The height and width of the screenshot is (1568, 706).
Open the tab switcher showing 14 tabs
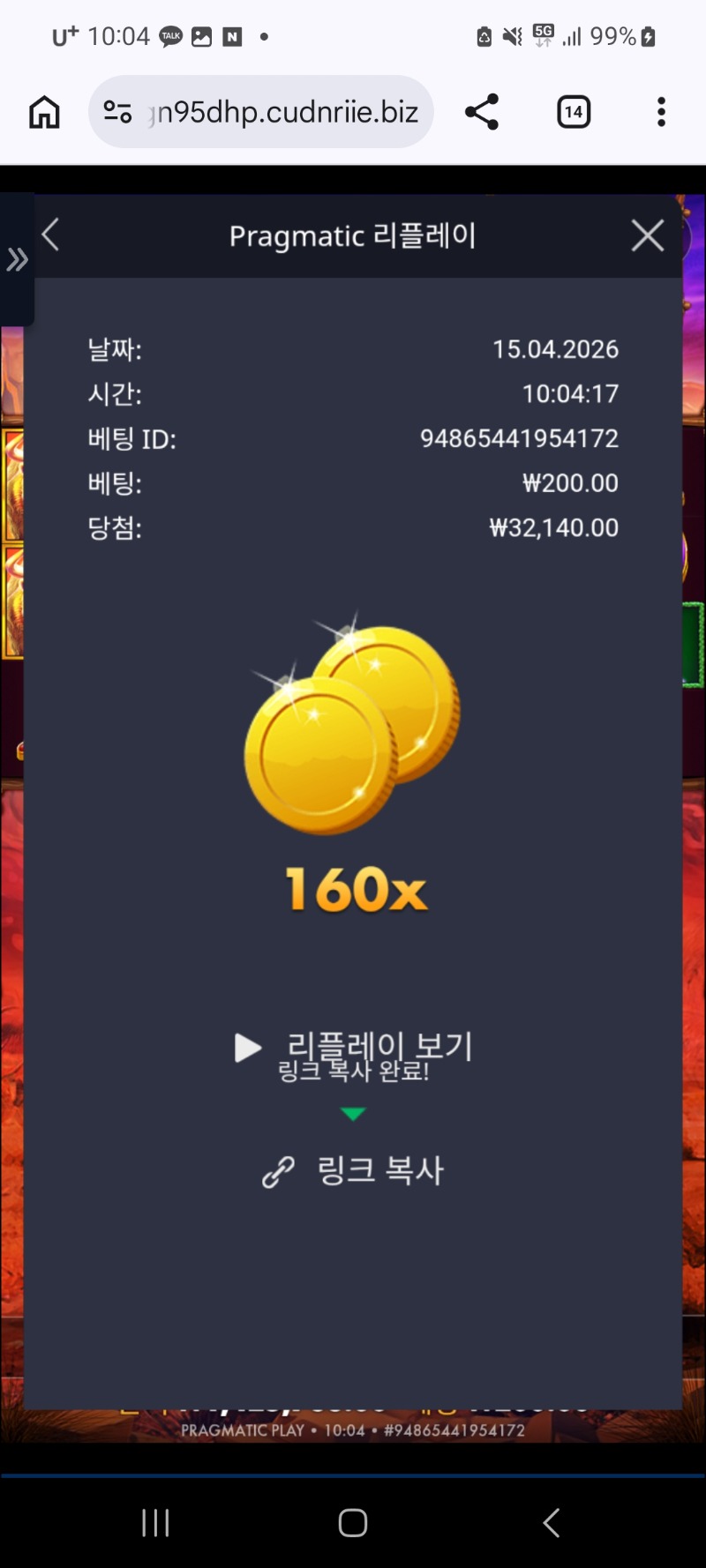(574, 112)
